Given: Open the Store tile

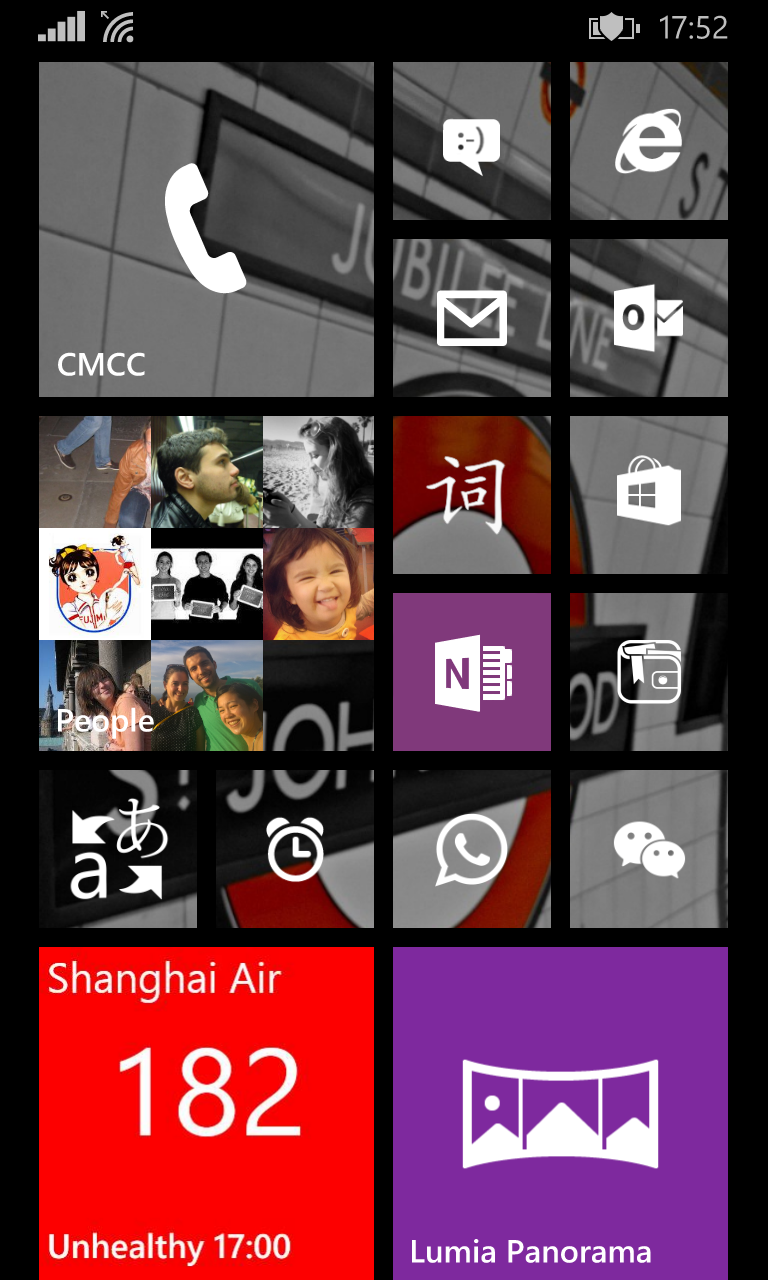Looking at the screenshot, I should click(648, 494).
